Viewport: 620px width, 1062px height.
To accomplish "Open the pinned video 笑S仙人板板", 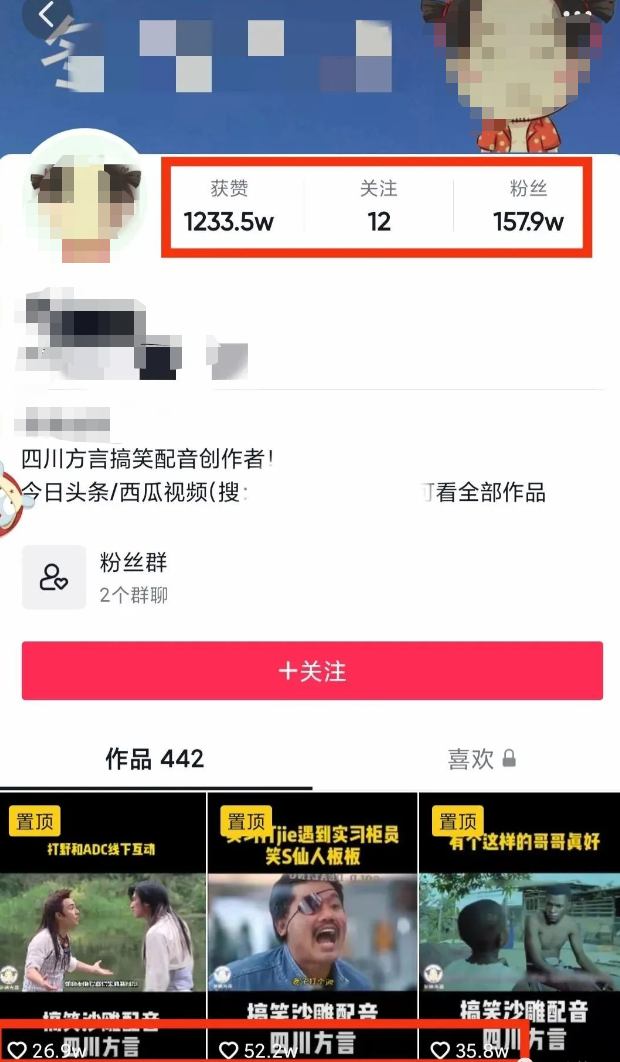I will pyautogui.click(x=312, y=925).
